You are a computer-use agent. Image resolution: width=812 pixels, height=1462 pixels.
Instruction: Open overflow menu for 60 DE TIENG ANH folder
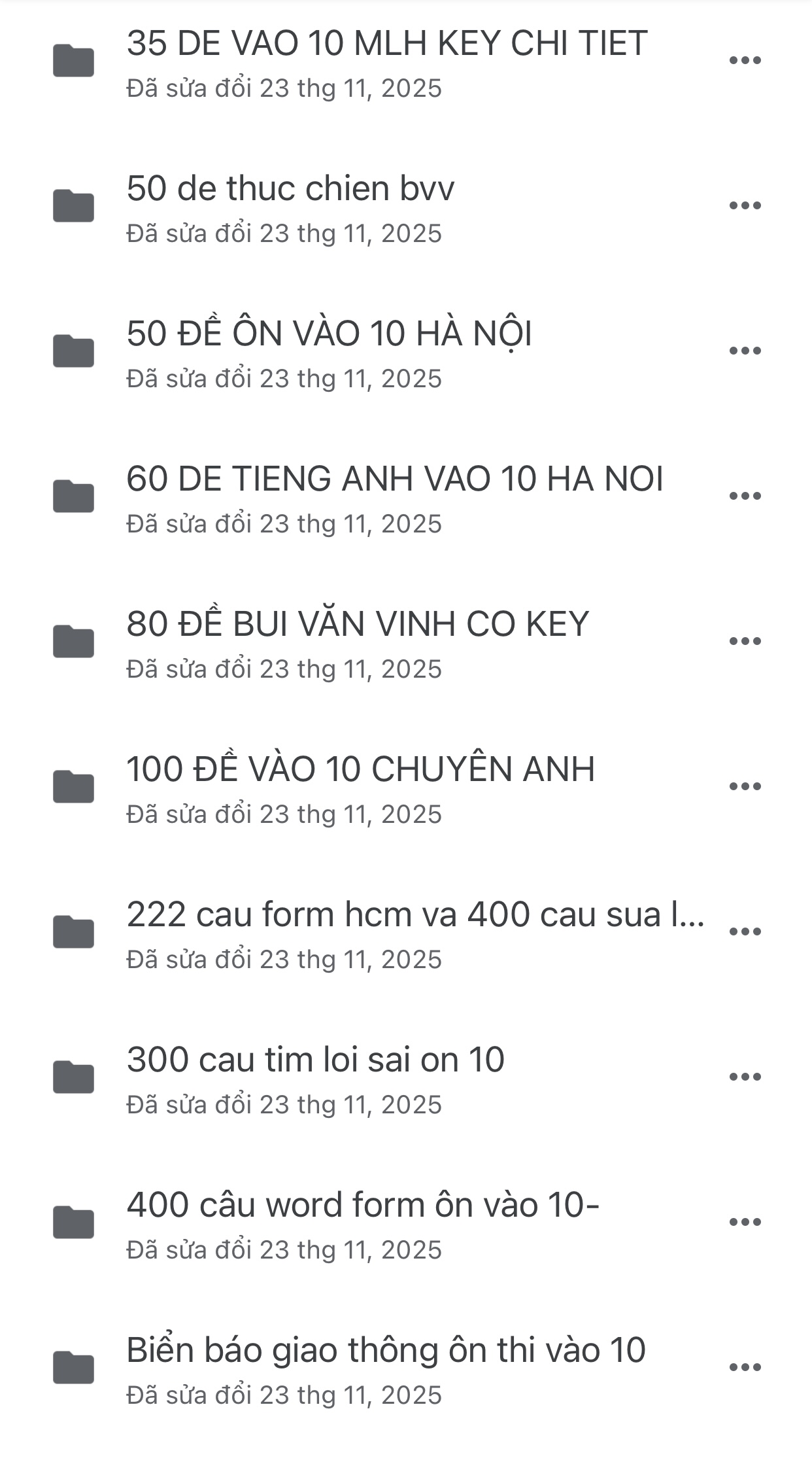pyautogui.click(x=745, y=496)
